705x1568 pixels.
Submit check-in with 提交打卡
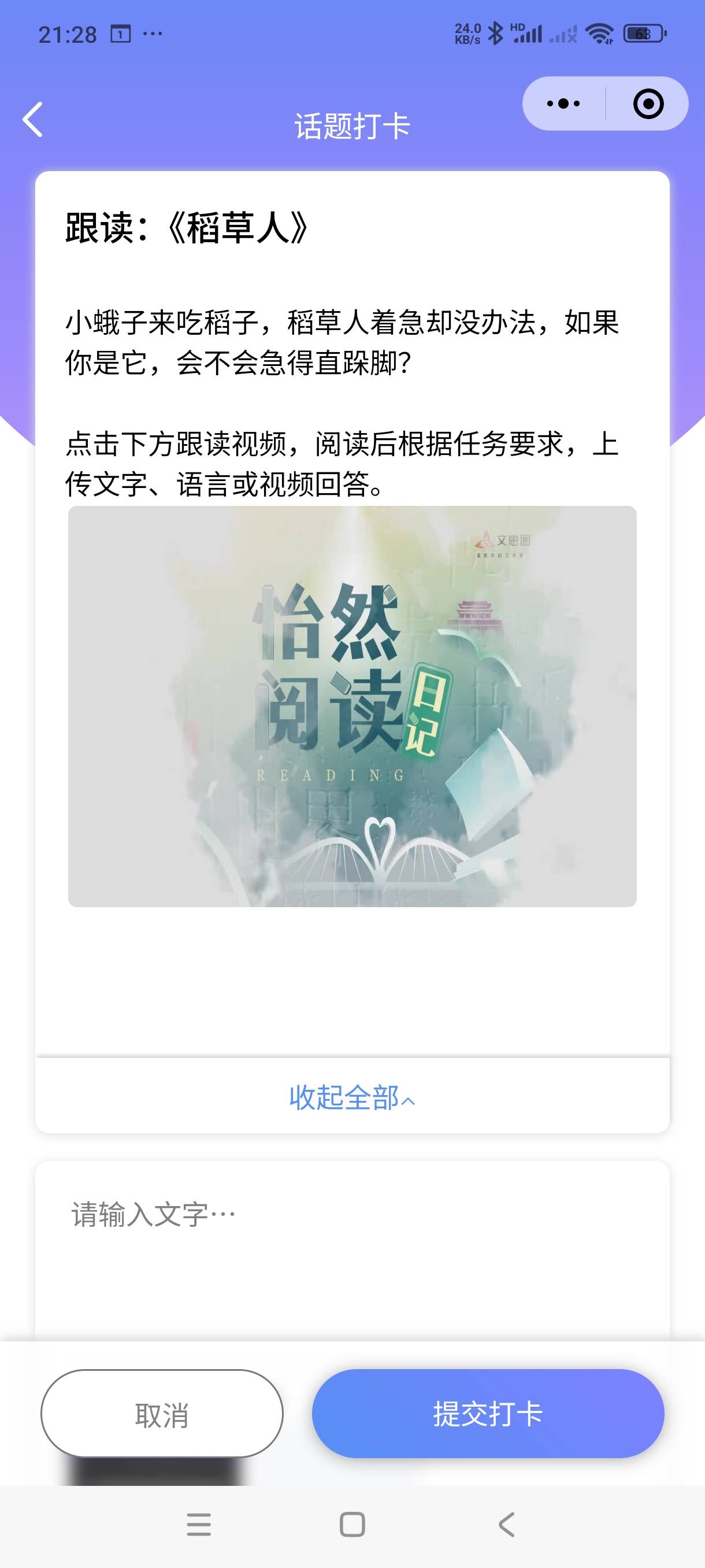click(488, 1414)
